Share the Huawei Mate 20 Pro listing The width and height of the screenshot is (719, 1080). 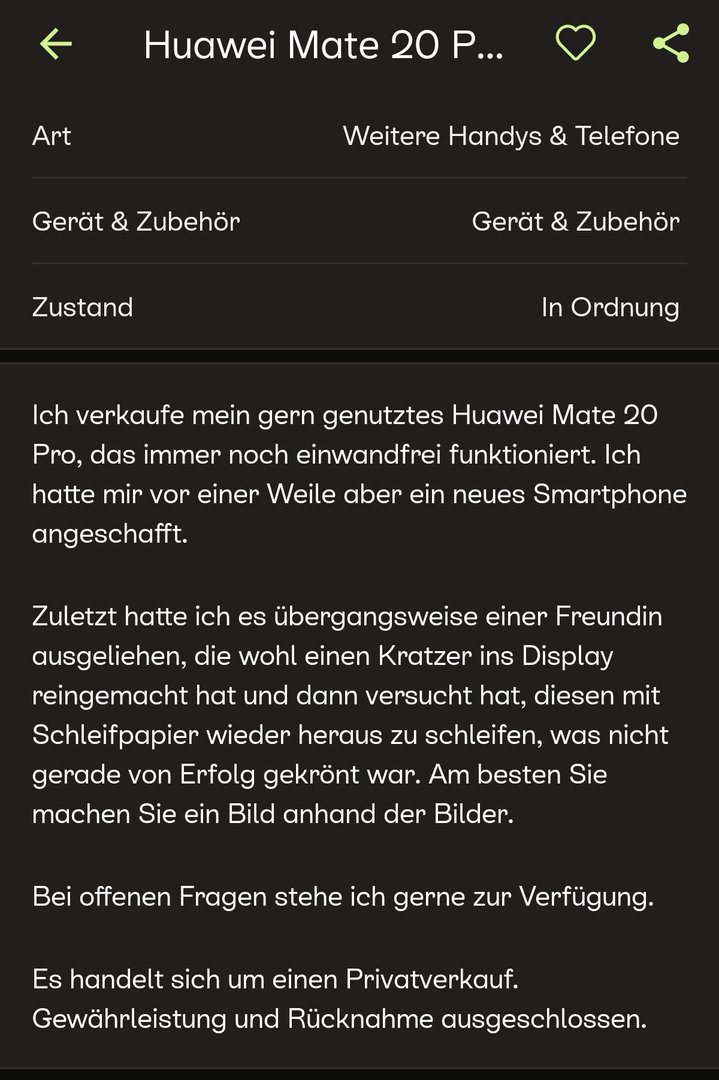[670, 44]
